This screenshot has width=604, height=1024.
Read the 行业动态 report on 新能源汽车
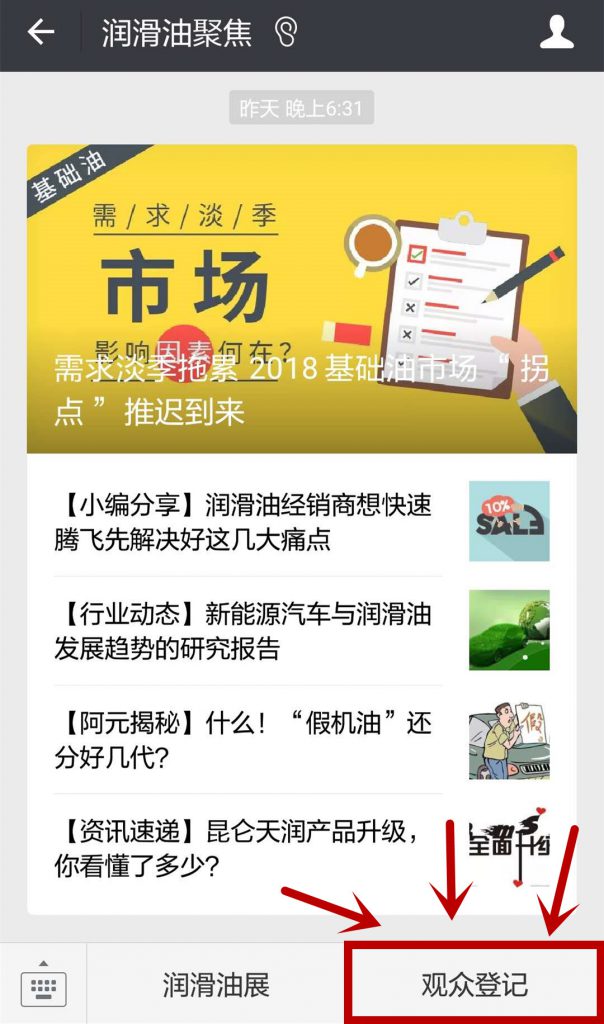click(x=302, y=631)
